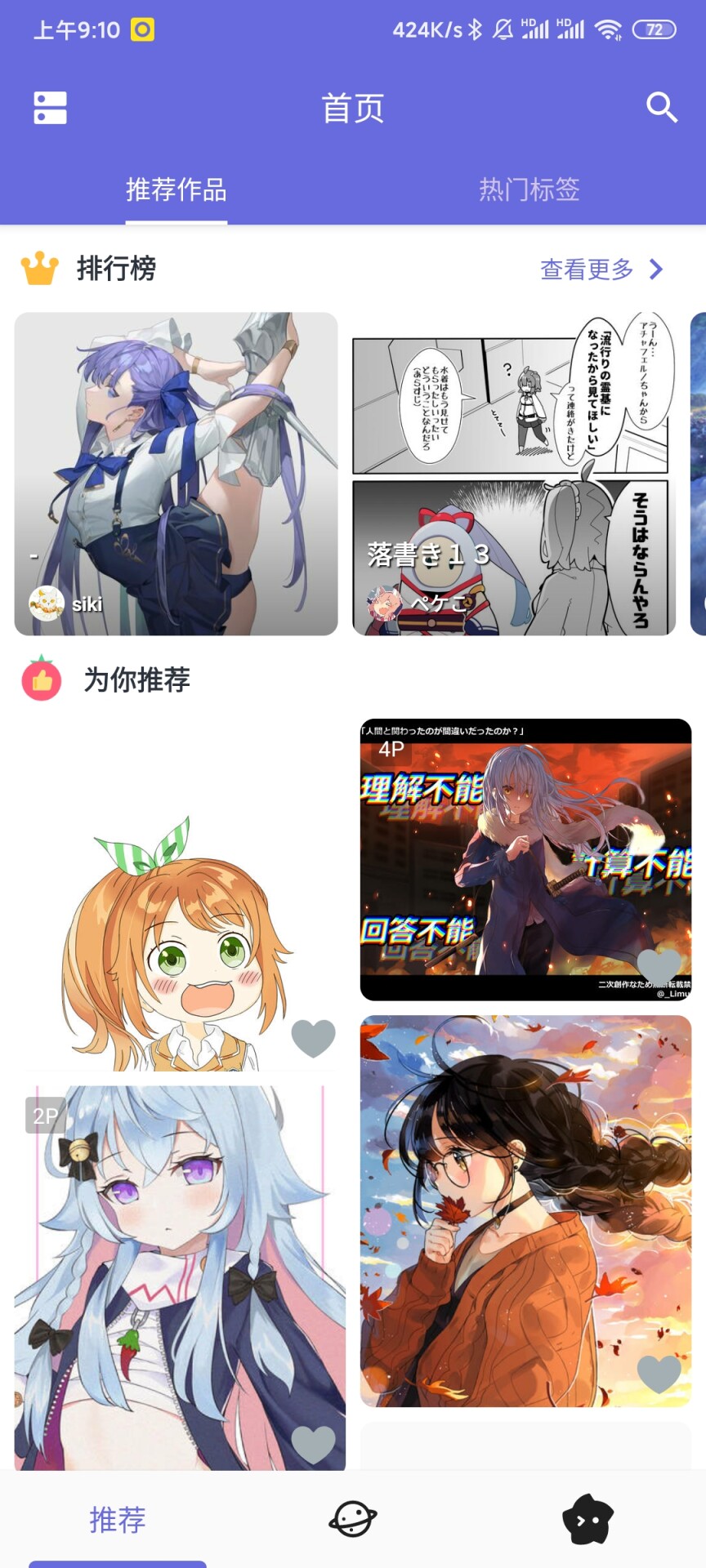Like the 4P 理解不能 artwork

click(659, 967)
